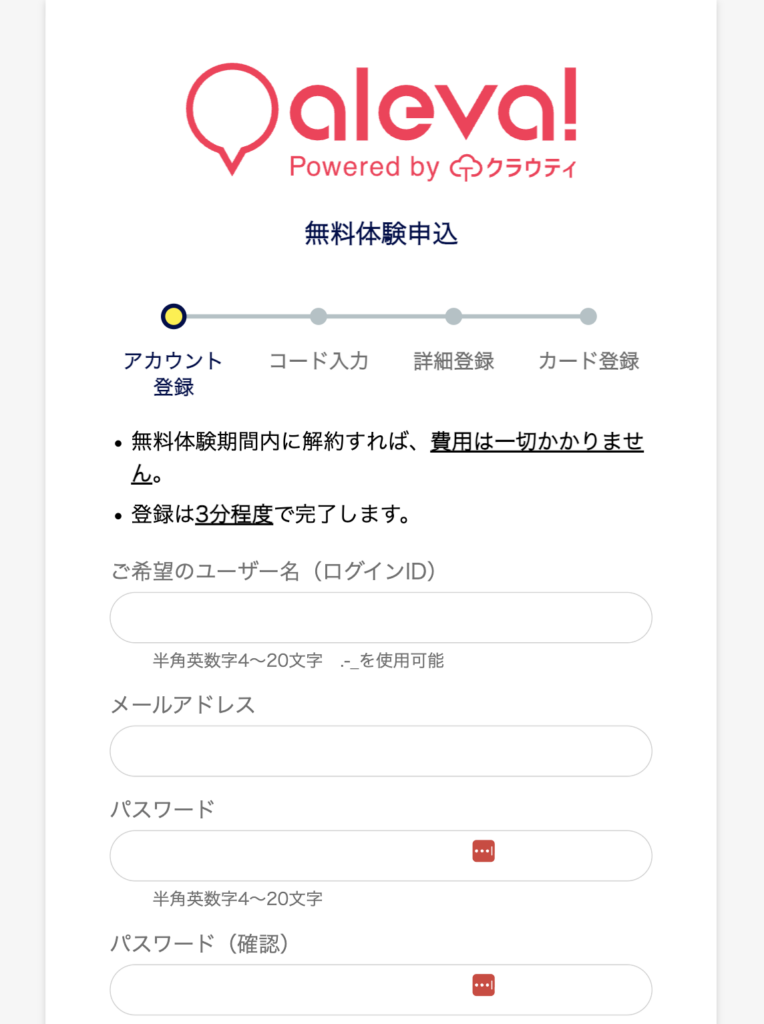Click the highlighted アカウント登録 progress dot
This screenshot has width=764, height=1024.
tap(175, 316)
